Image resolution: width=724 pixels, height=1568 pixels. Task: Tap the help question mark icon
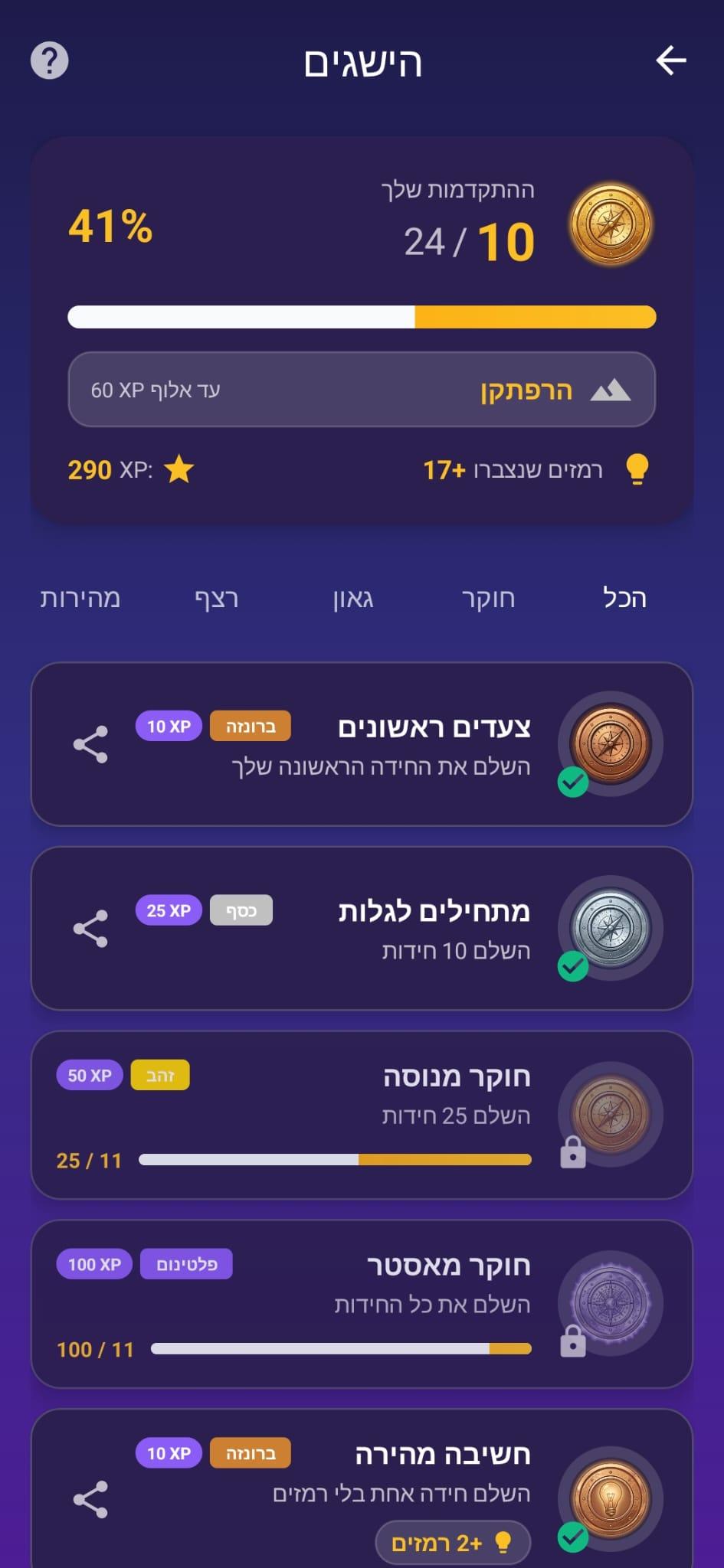click(x=48, y=60)
